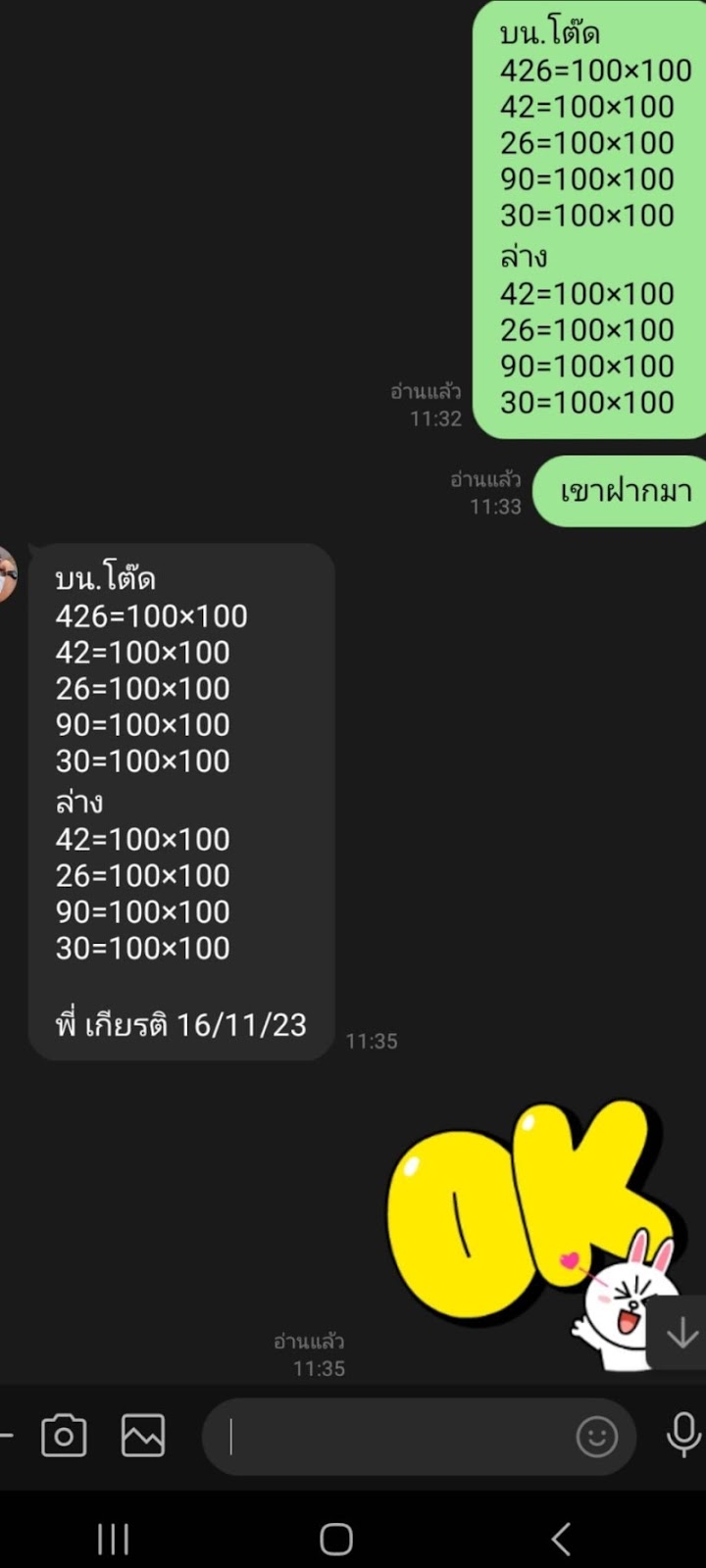Open the sender's profile picture
This screenshot has width=706, height=1568.
[6, 574]
